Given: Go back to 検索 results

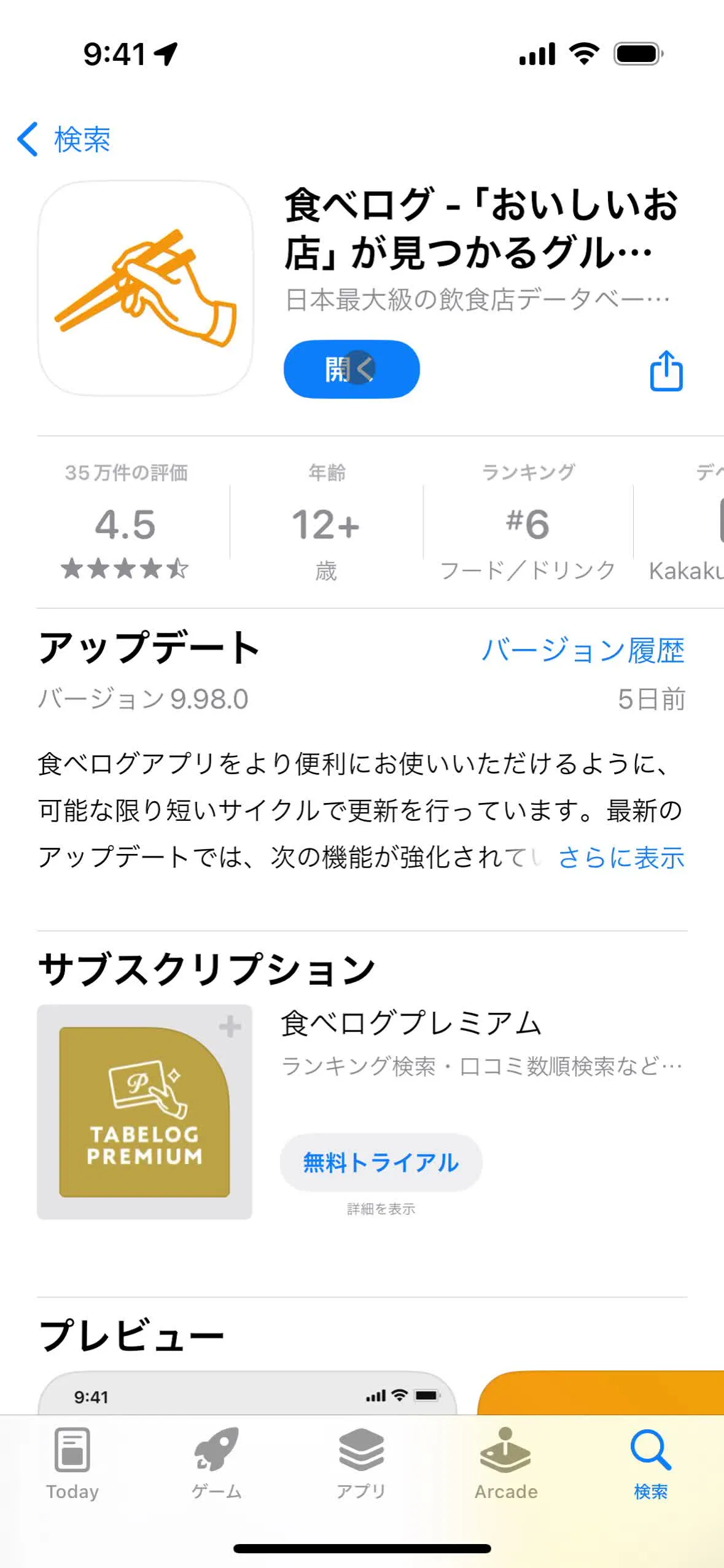Looking at the screenshot, I should pyautogui.click(x=64, y=139).
